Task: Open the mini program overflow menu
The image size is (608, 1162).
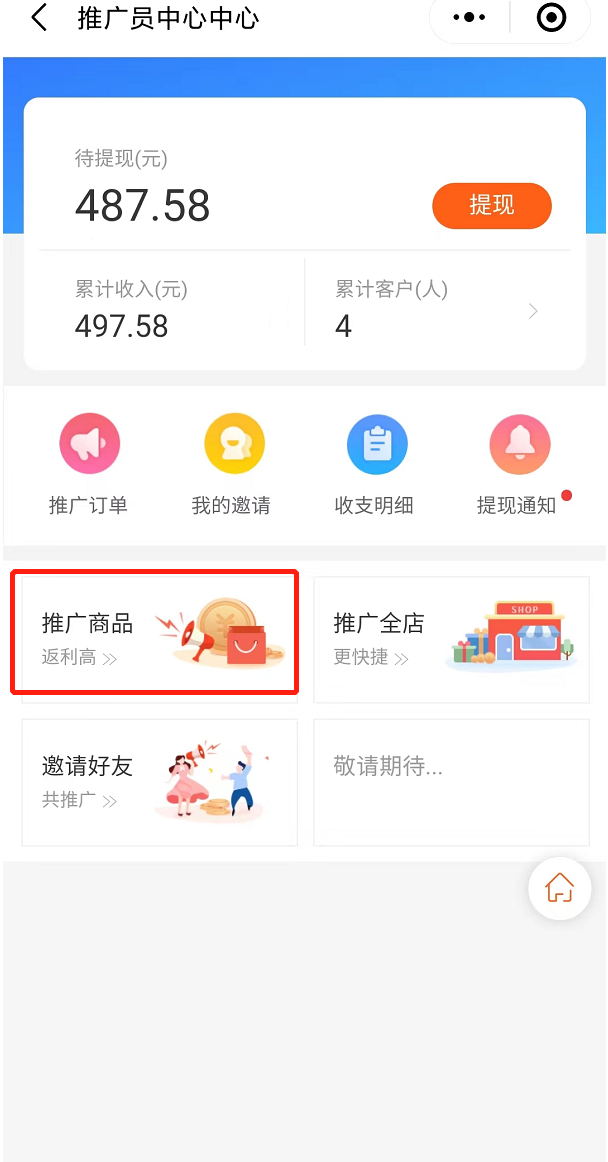Action: (x=469, y=18)
